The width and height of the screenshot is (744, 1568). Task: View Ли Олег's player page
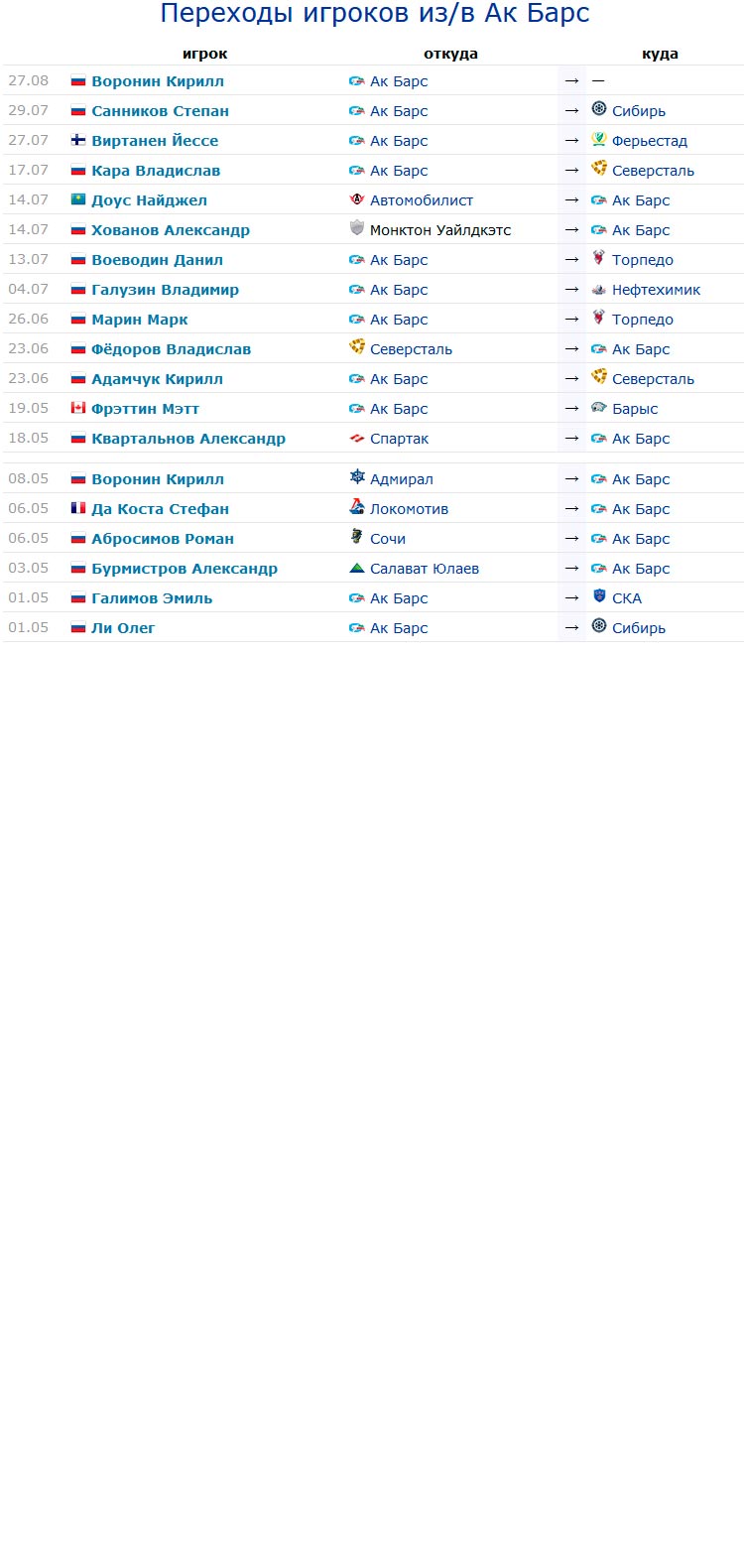pos(123,628)
